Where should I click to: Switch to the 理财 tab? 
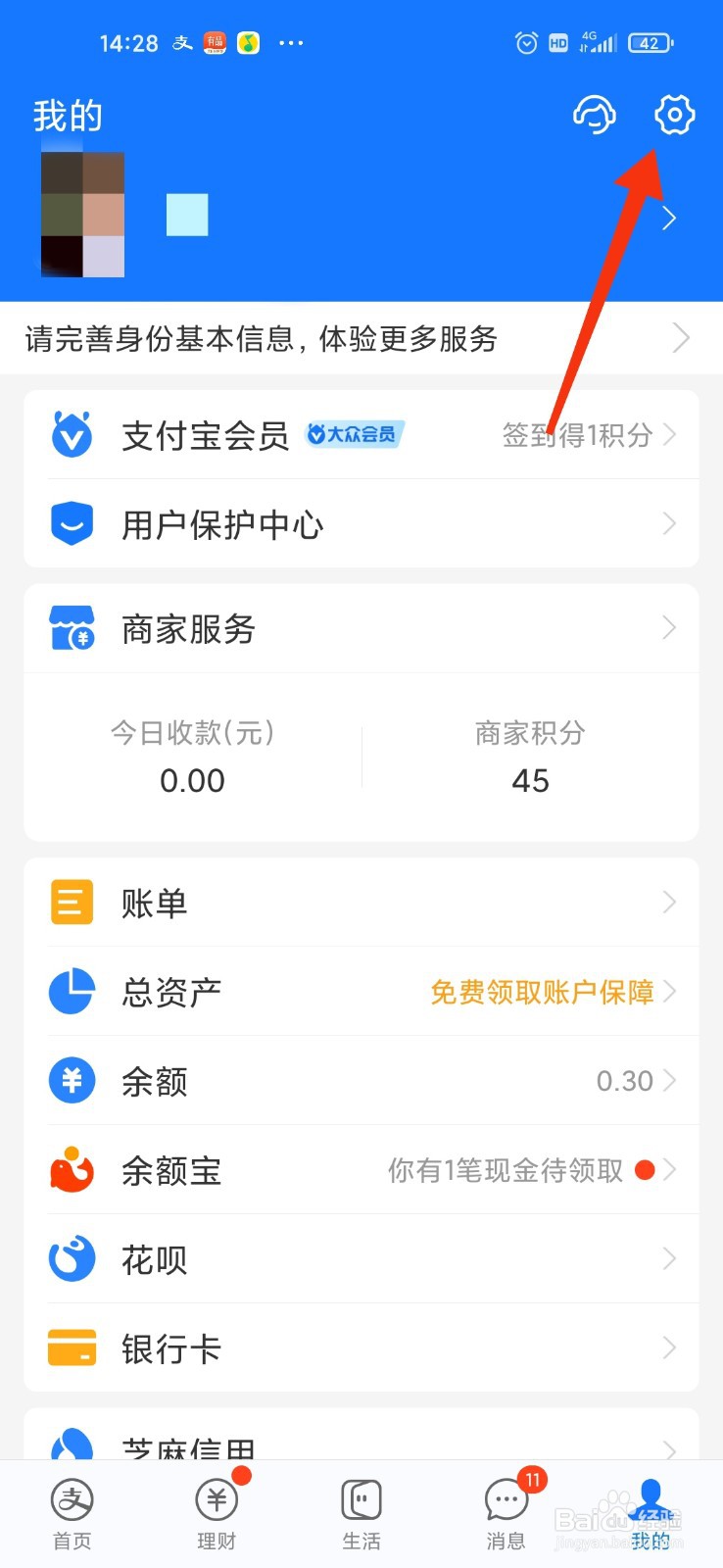[x=217, y=1514]
